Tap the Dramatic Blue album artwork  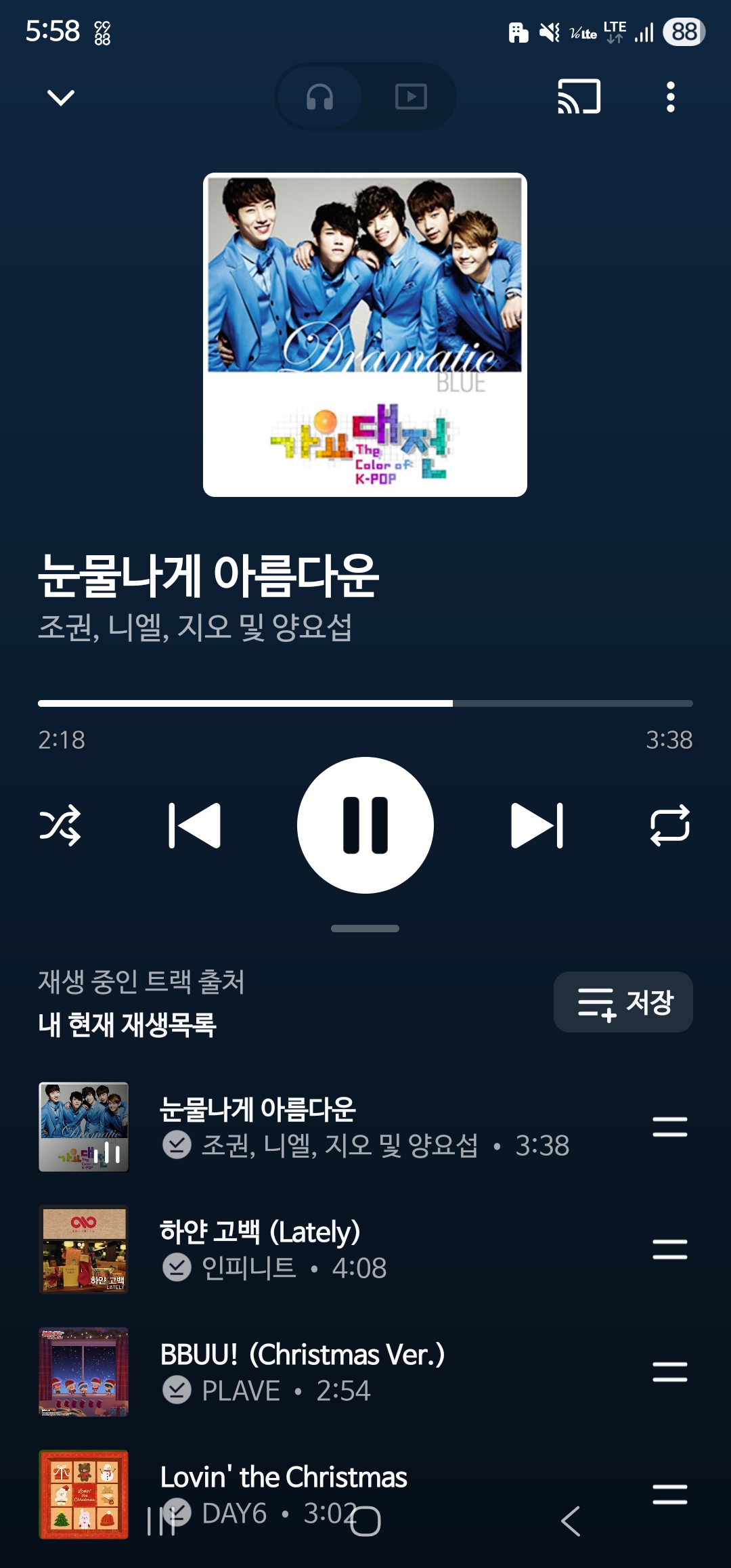pyautogui.click(x=365, y=335)
